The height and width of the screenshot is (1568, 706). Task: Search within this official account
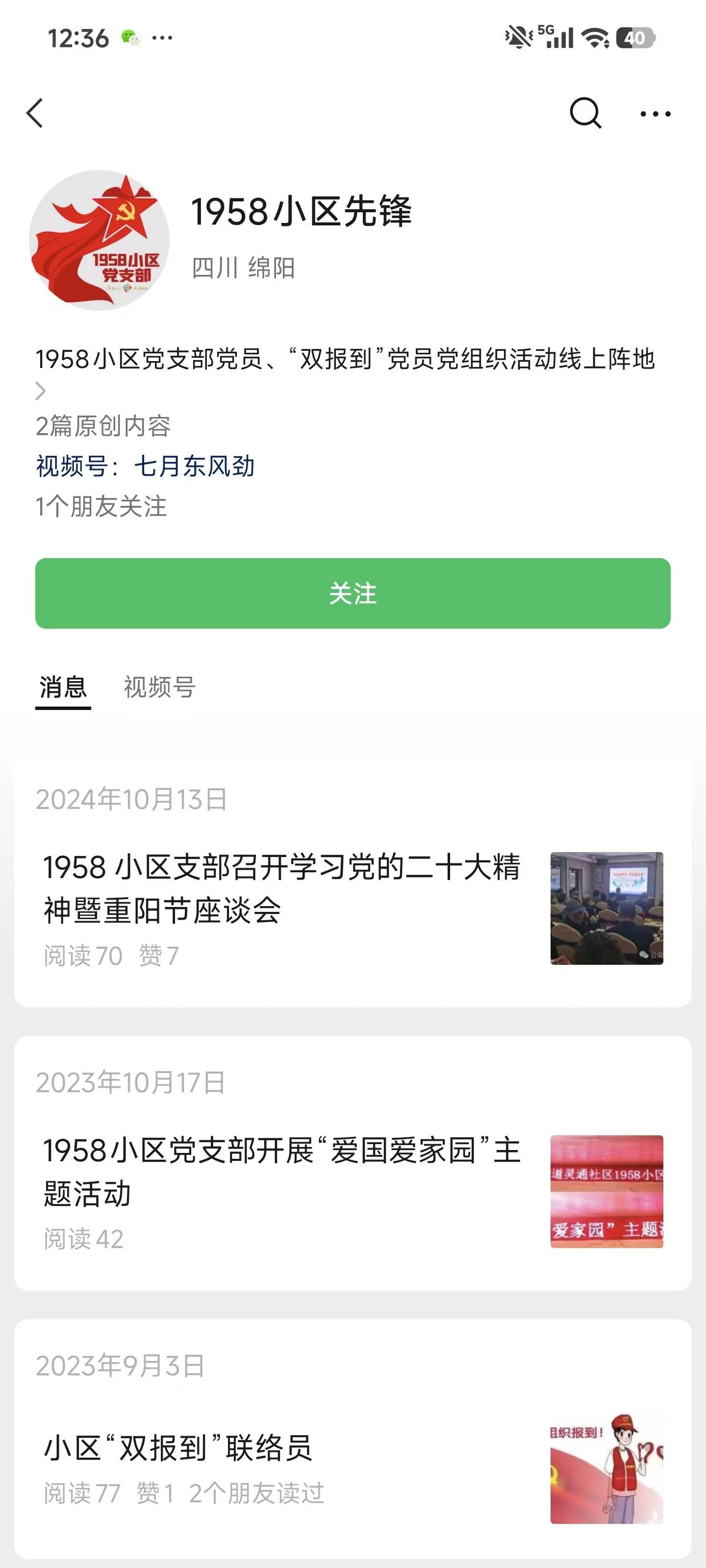[585, 113]
